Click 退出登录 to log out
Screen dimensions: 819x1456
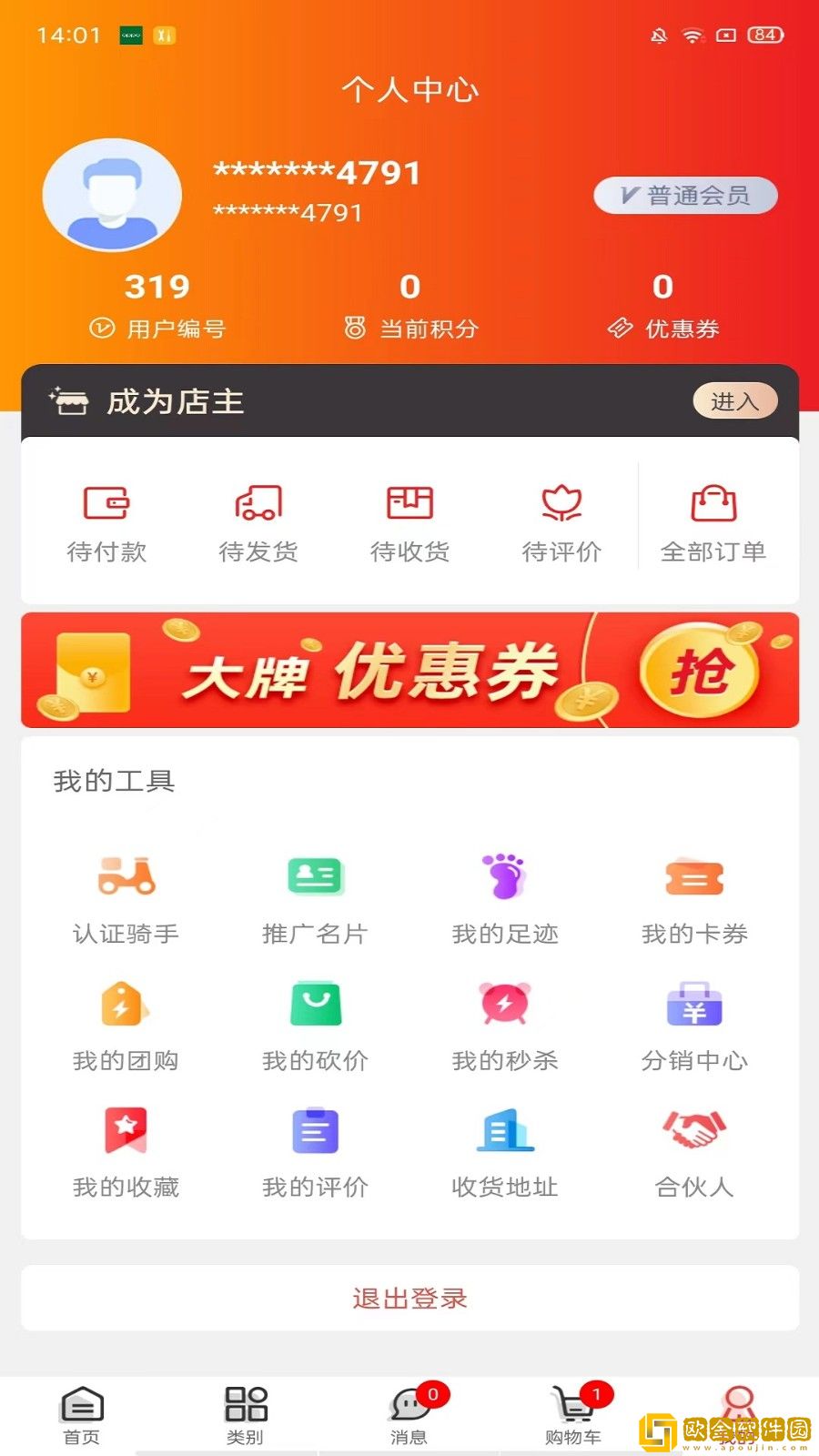(409, 1299)
